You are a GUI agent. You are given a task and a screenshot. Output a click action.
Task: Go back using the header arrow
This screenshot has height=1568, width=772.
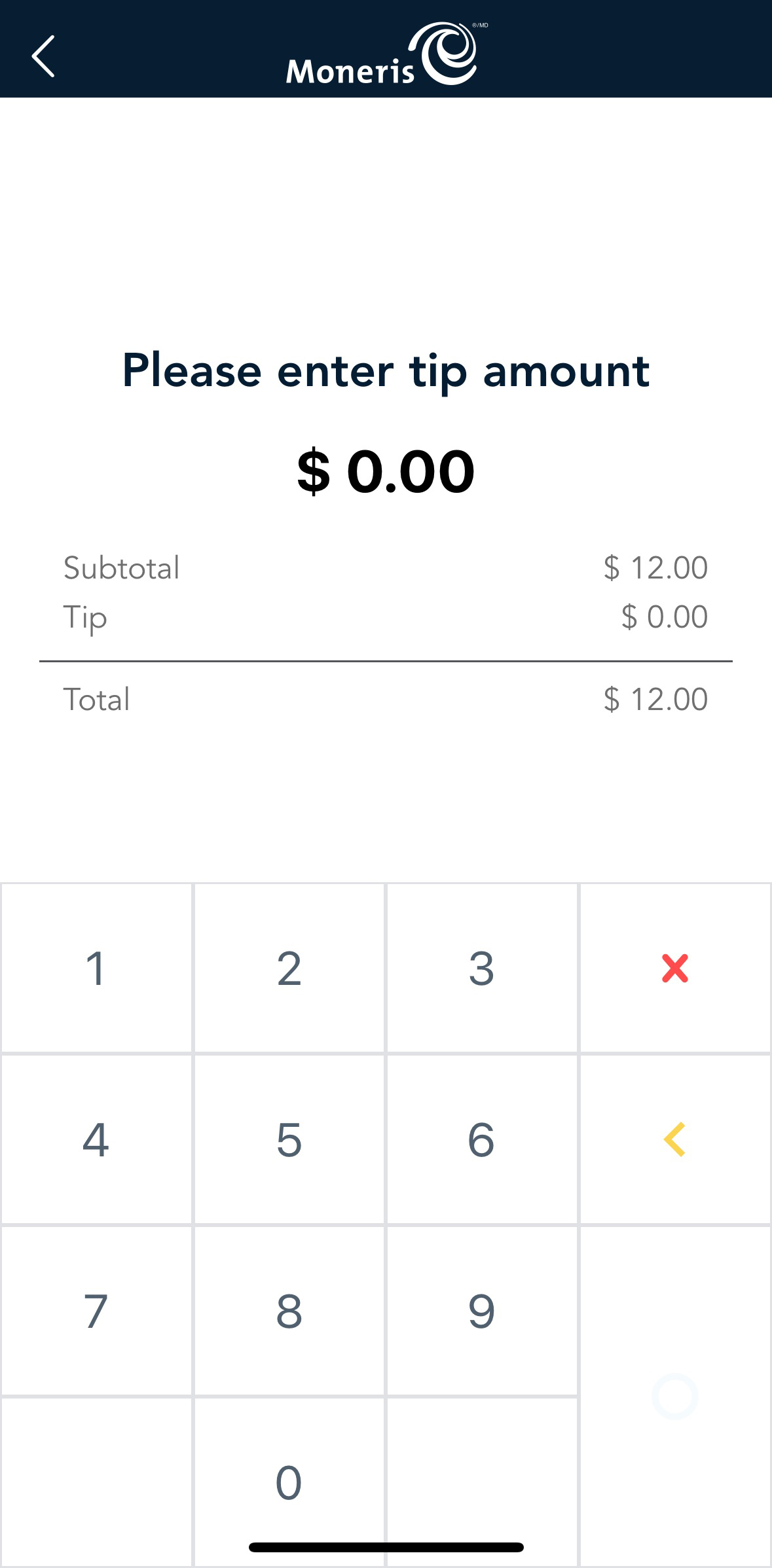pyautogui.click(x=43, y=56)
